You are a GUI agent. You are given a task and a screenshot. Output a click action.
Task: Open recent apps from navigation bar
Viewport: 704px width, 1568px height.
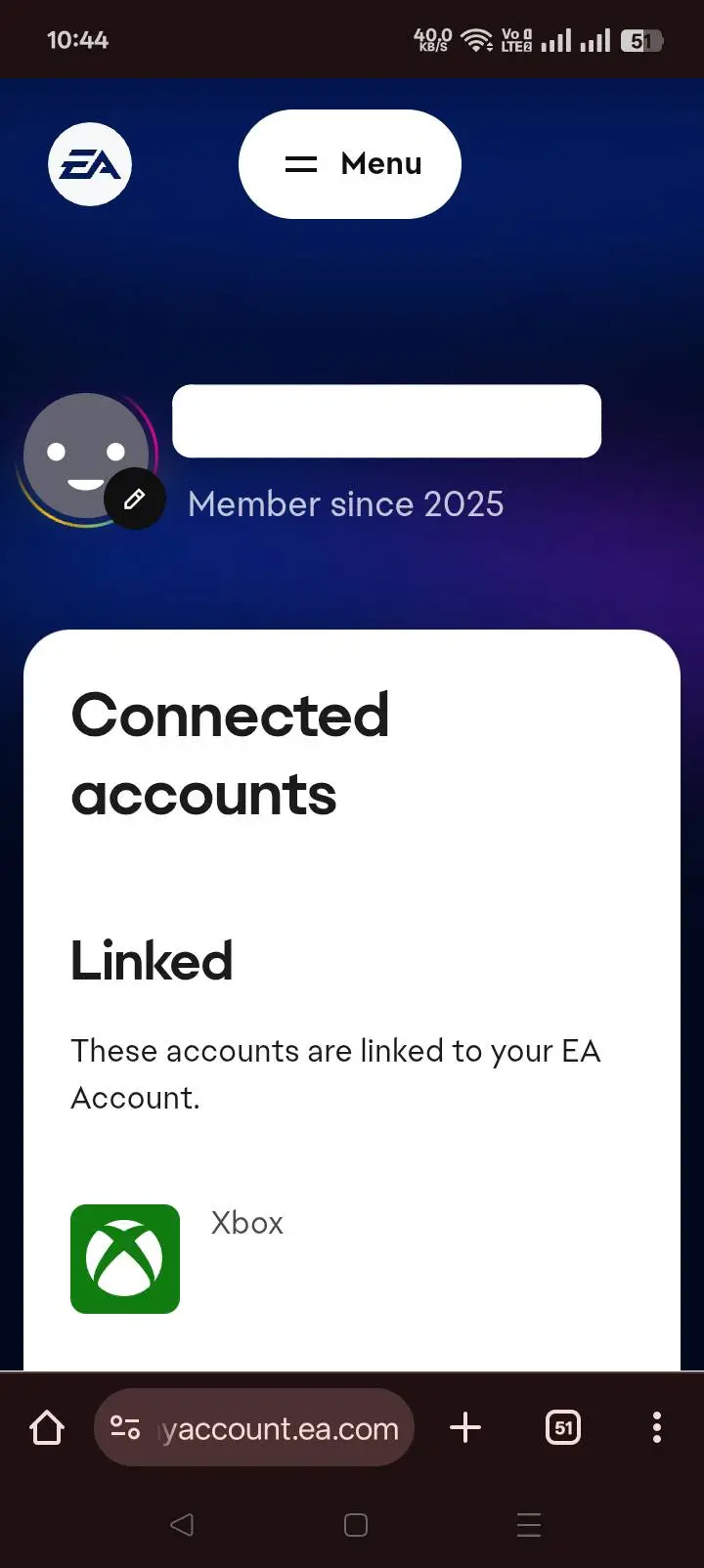tap(529, 1525)
